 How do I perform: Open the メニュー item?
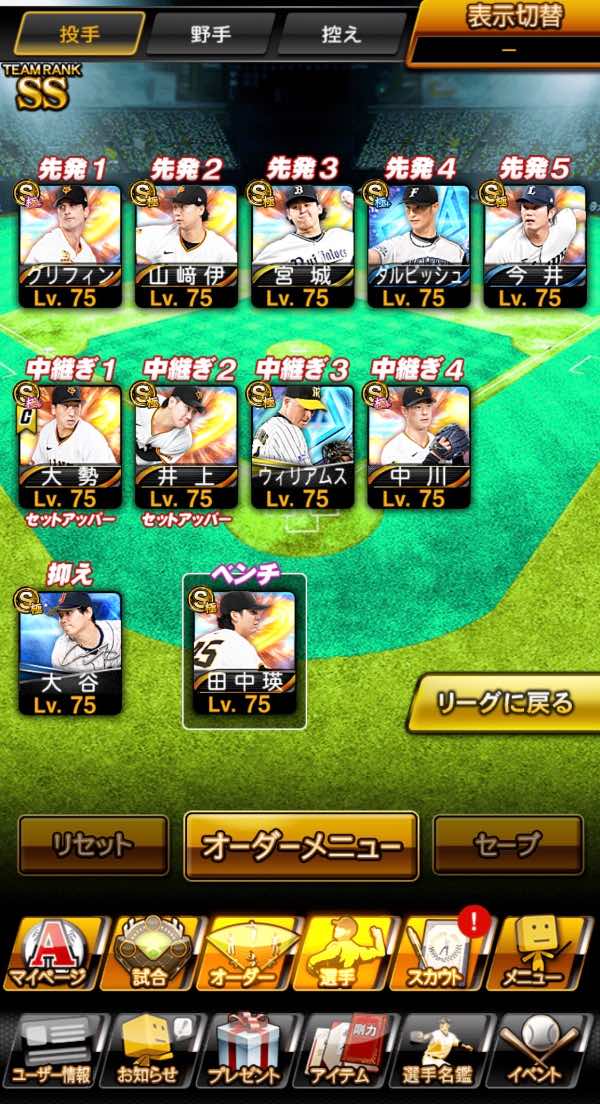click(x=539, y=953)
